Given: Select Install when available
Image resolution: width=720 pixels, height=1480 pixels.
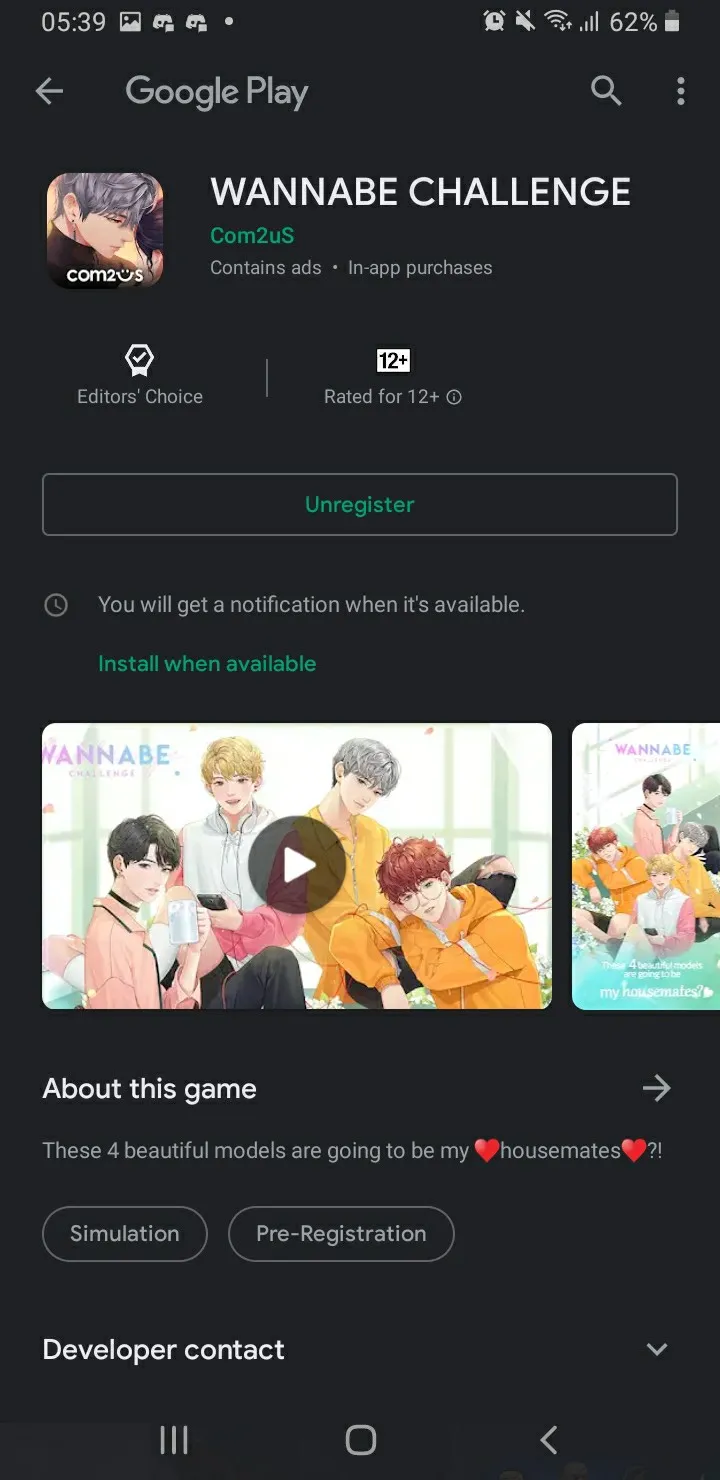Looking at the screenshot, I should (207, 664).
